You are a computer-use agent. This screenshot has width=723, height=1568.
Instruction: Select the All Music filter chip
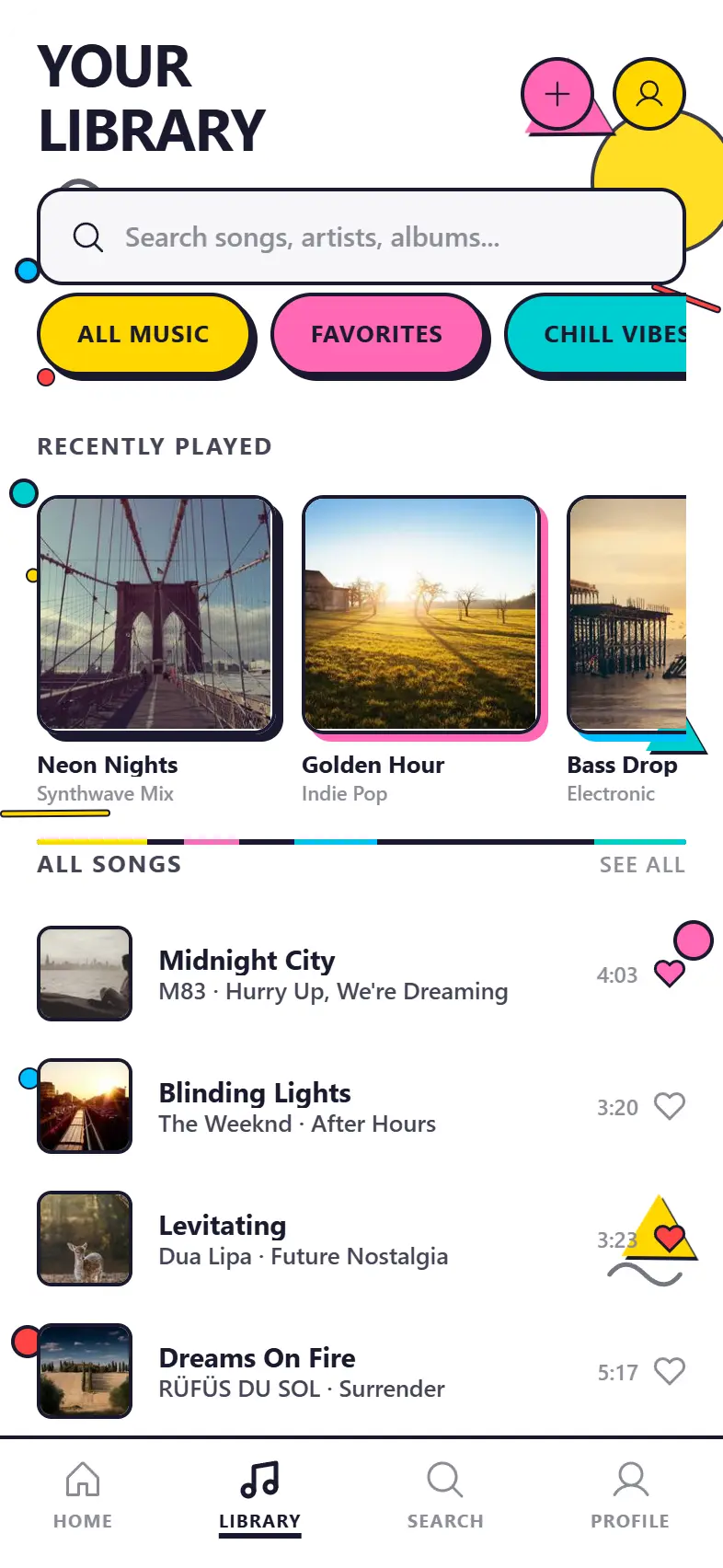pyautogui.click(x=143, y=334)
